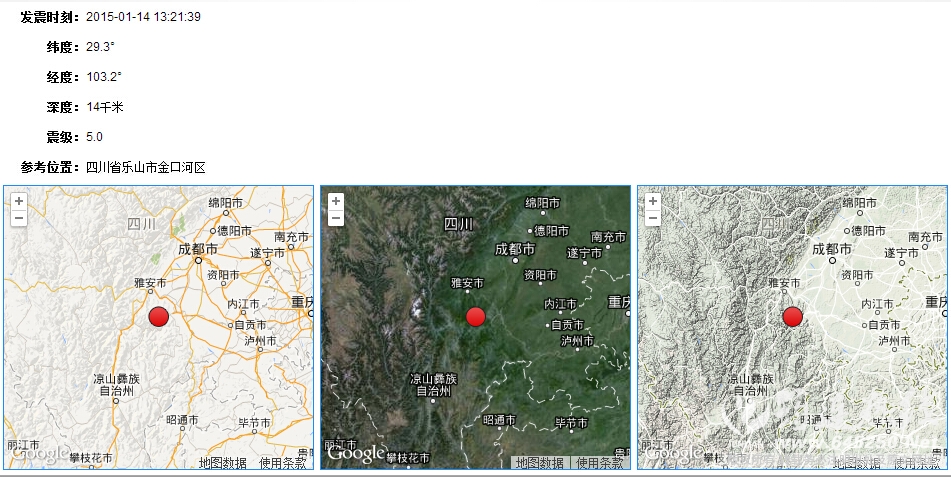Zoom in on the middle satellite map
This screenshot has height=477, width=951.
(336, 201)
